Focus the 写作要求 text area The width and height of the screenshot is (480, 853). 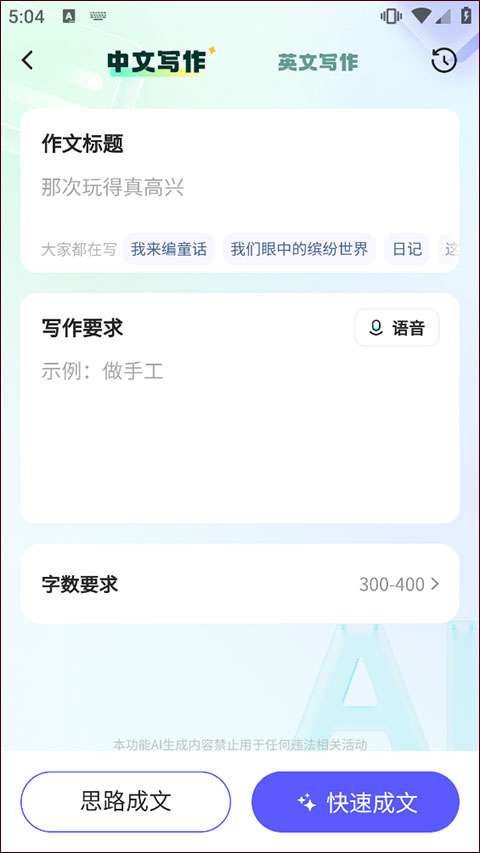pyautogui.click(x=240, y=430)
